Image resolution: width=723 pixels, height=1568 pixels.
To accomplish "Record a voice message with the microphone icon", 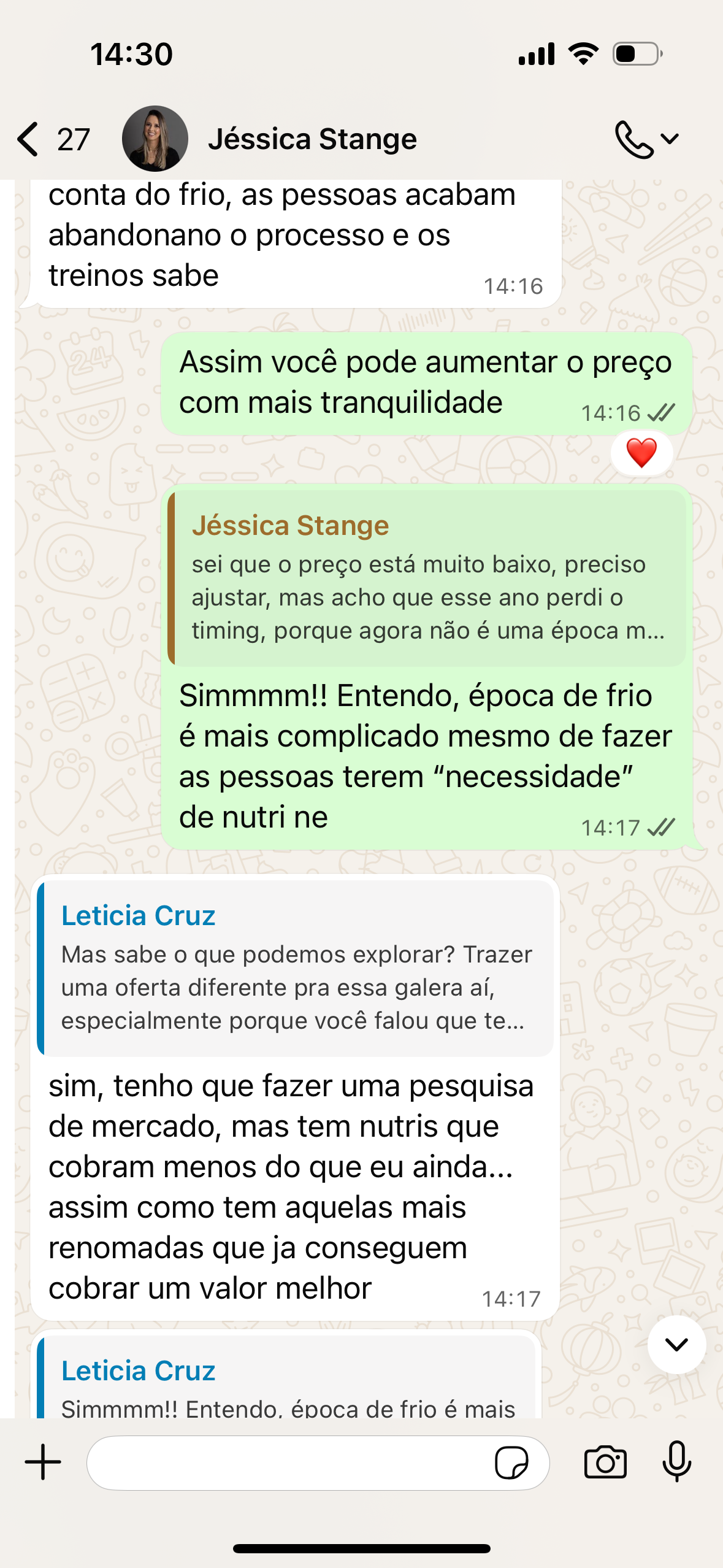I will click(x=677, y=1462).
